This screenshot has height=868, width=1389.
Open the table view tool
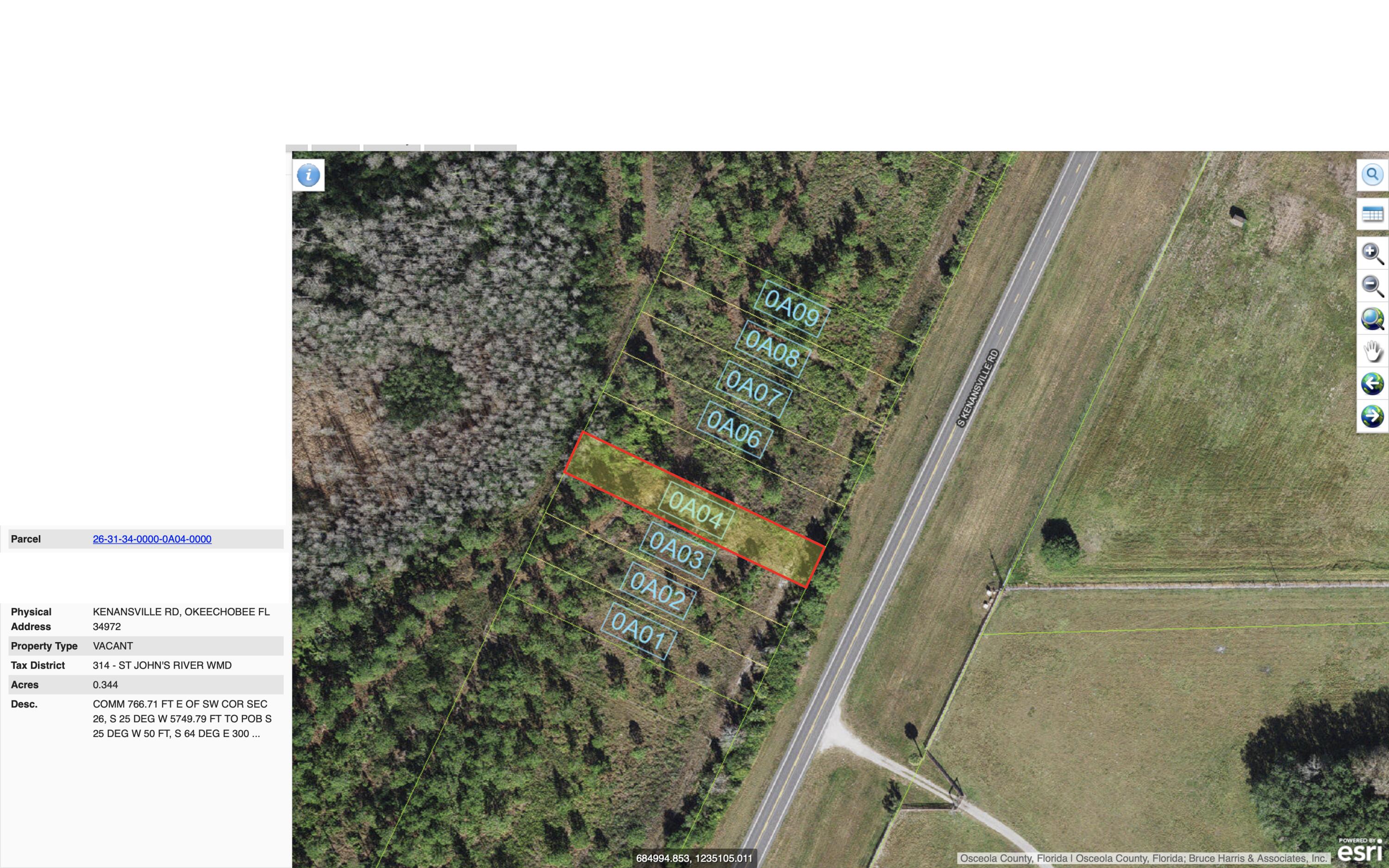[1372, 215]
